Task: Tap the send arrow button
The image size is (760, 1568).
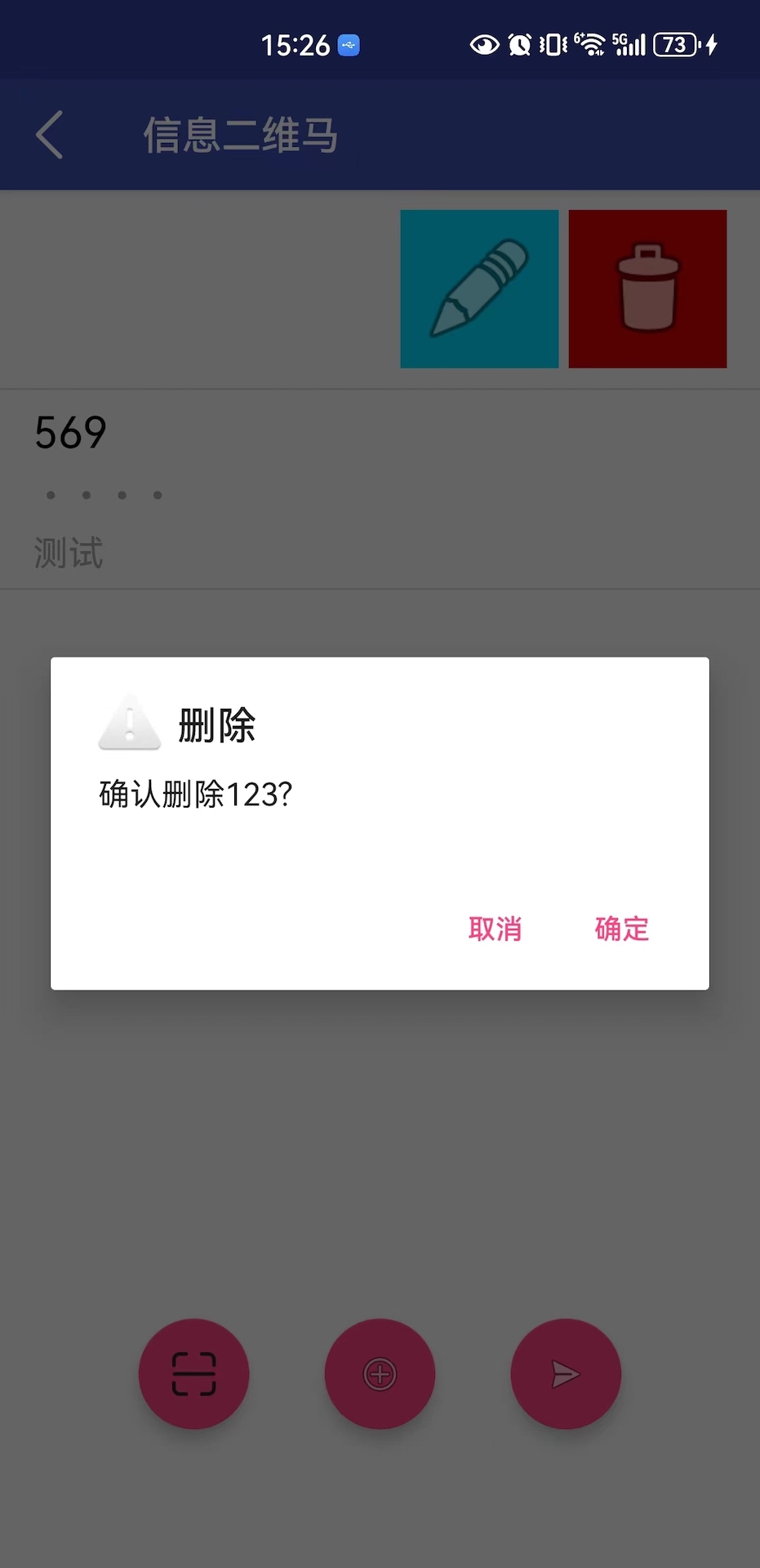Action: click(x=566, y=1374)
